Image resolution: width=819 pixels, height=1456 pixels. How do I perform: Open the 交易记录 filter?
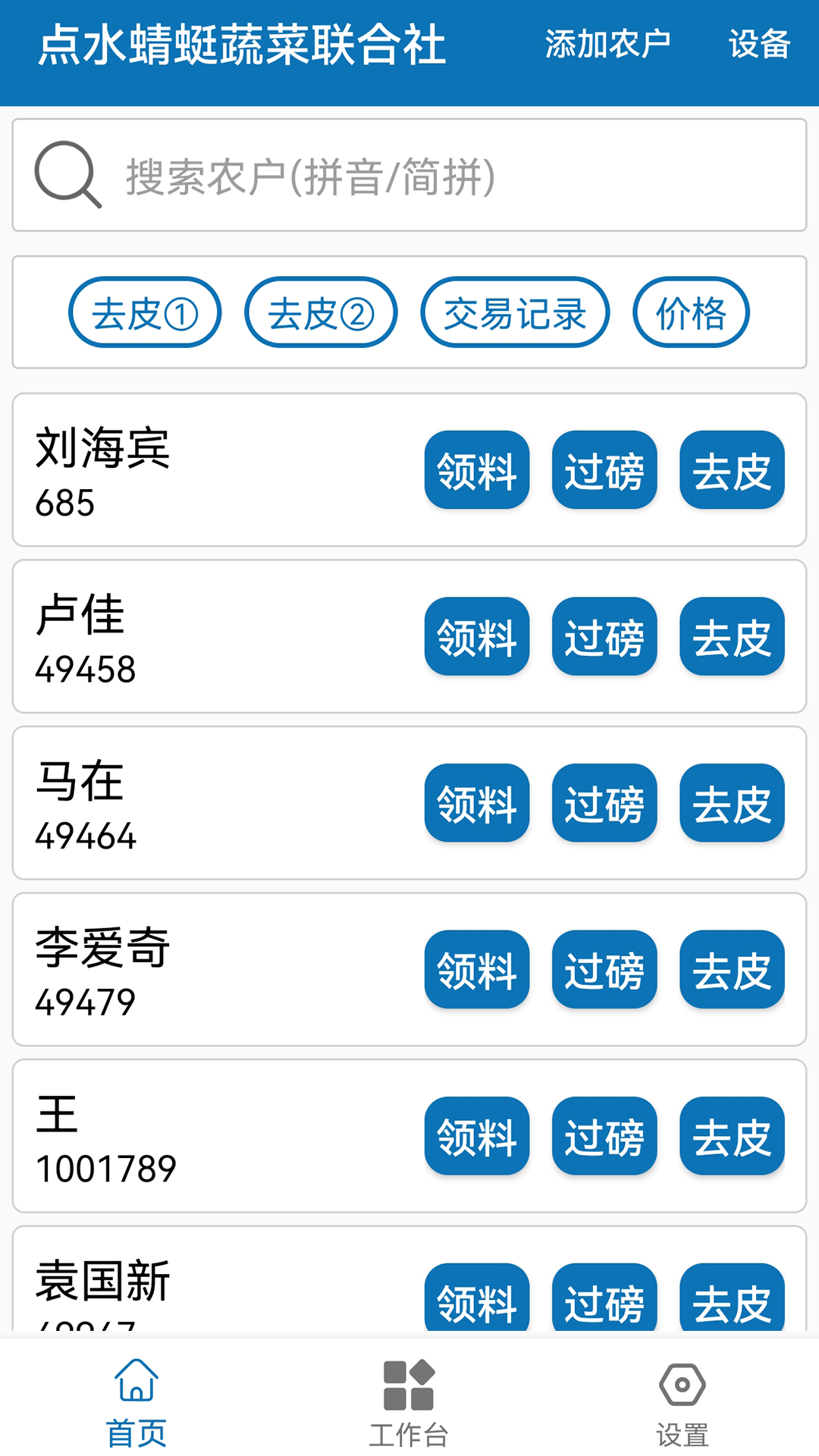[513, 312]
